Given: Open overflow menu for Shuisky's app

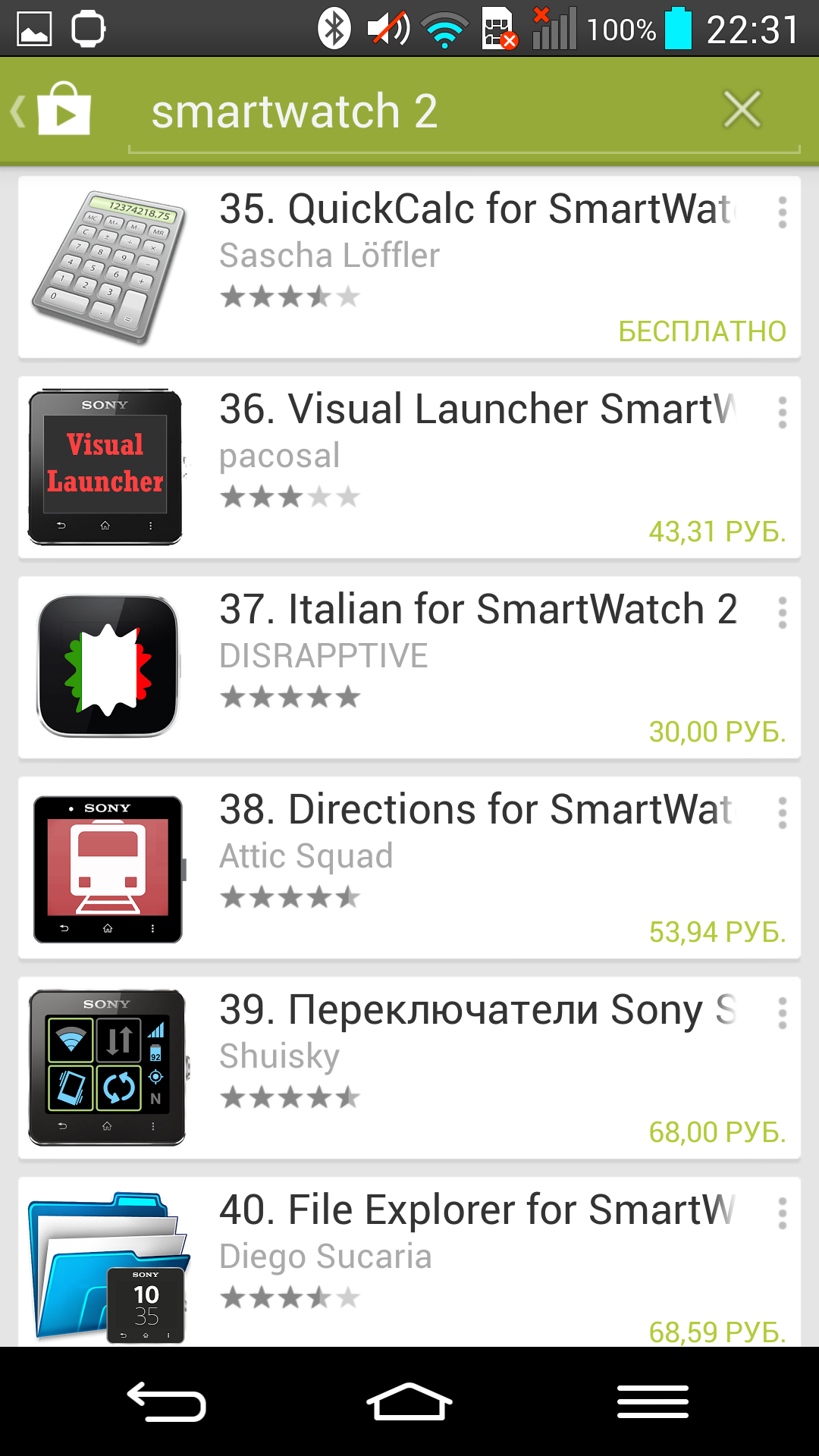Looking at the screenshot, I should click(782, 1014).
